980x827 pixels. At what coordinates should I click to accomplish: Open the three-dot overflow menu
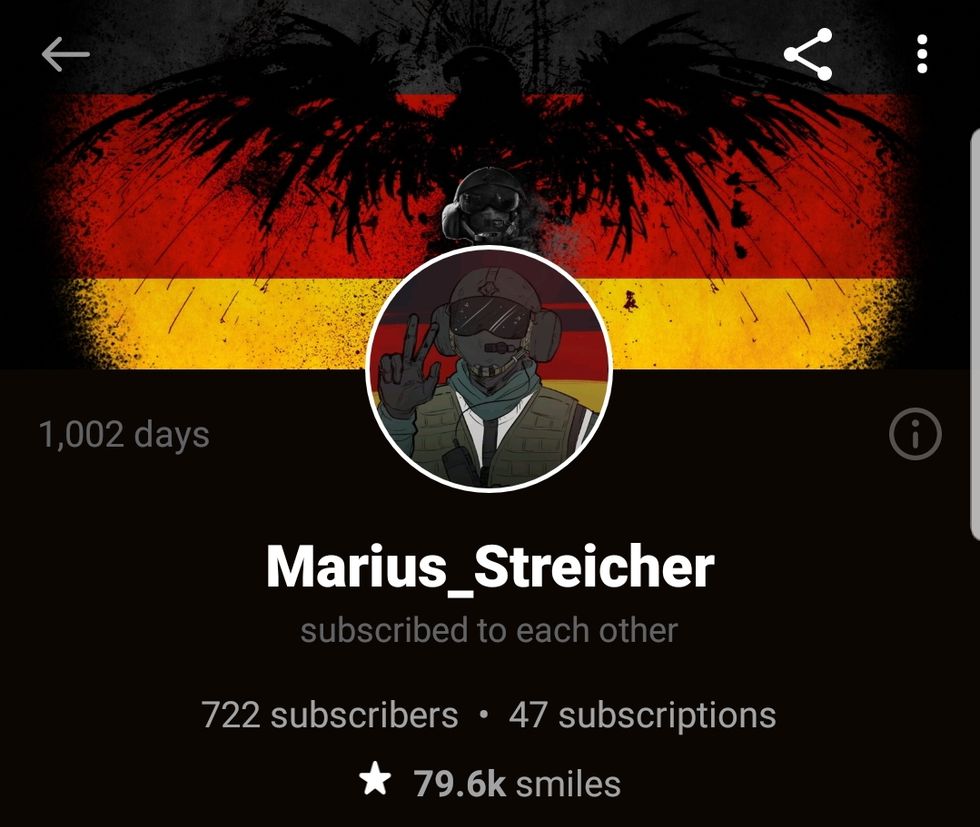(x=922, y=54)
